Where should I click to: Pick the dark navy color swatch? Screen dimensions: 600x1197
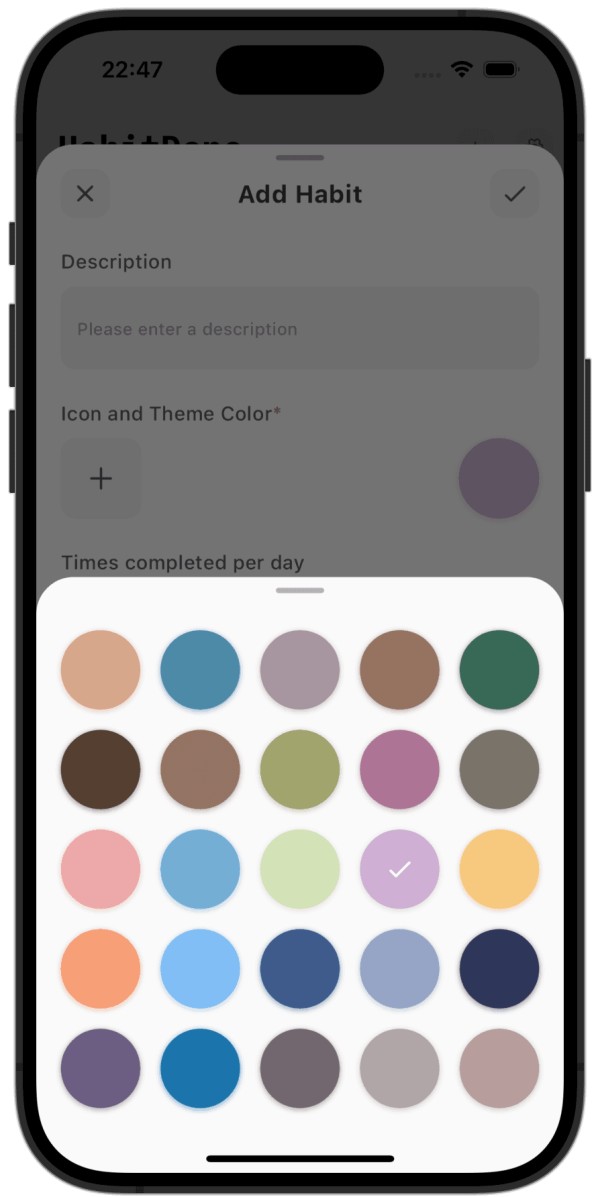pyautogui.click(x=499, y=969)
